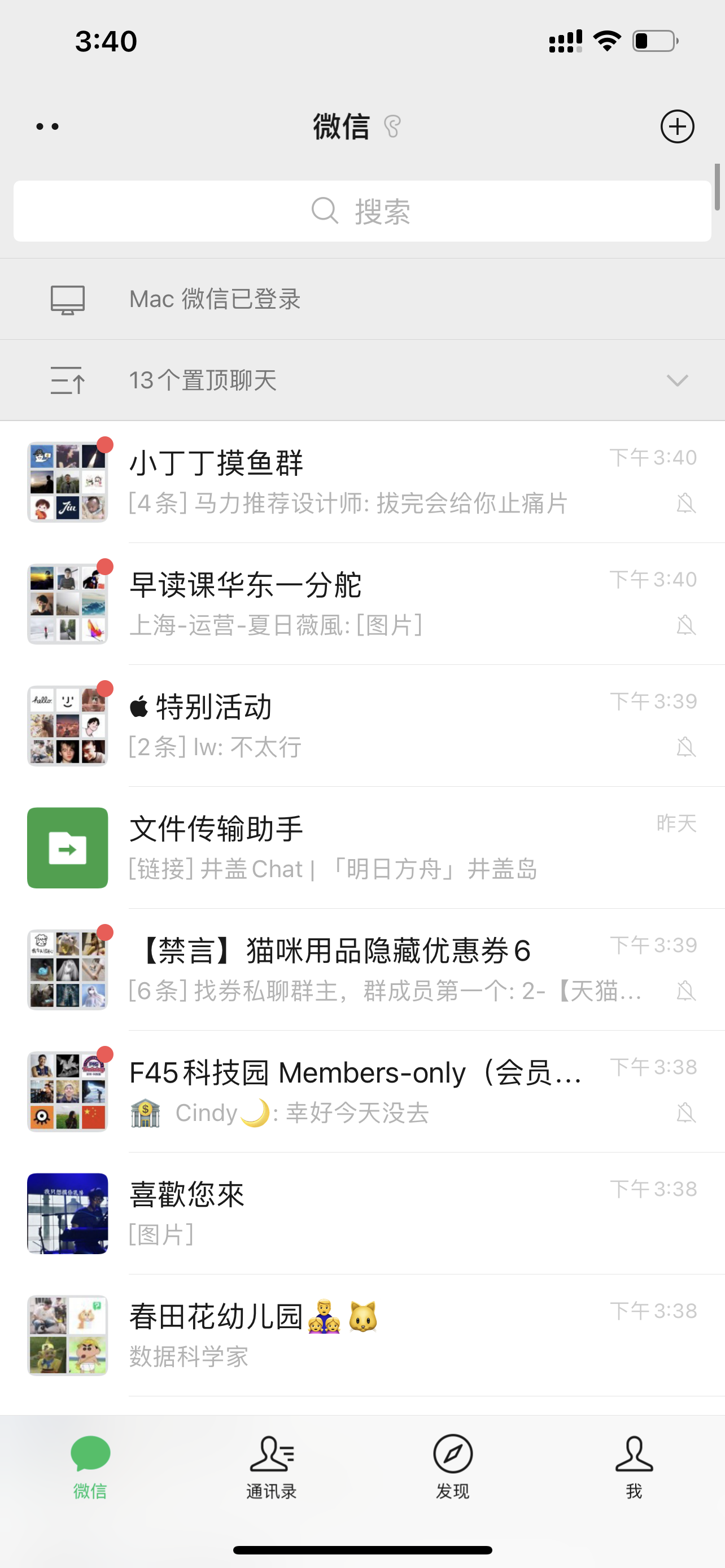
Task: Expand the 13个置顶聊天 pinned chats
Action: point(362,380)
